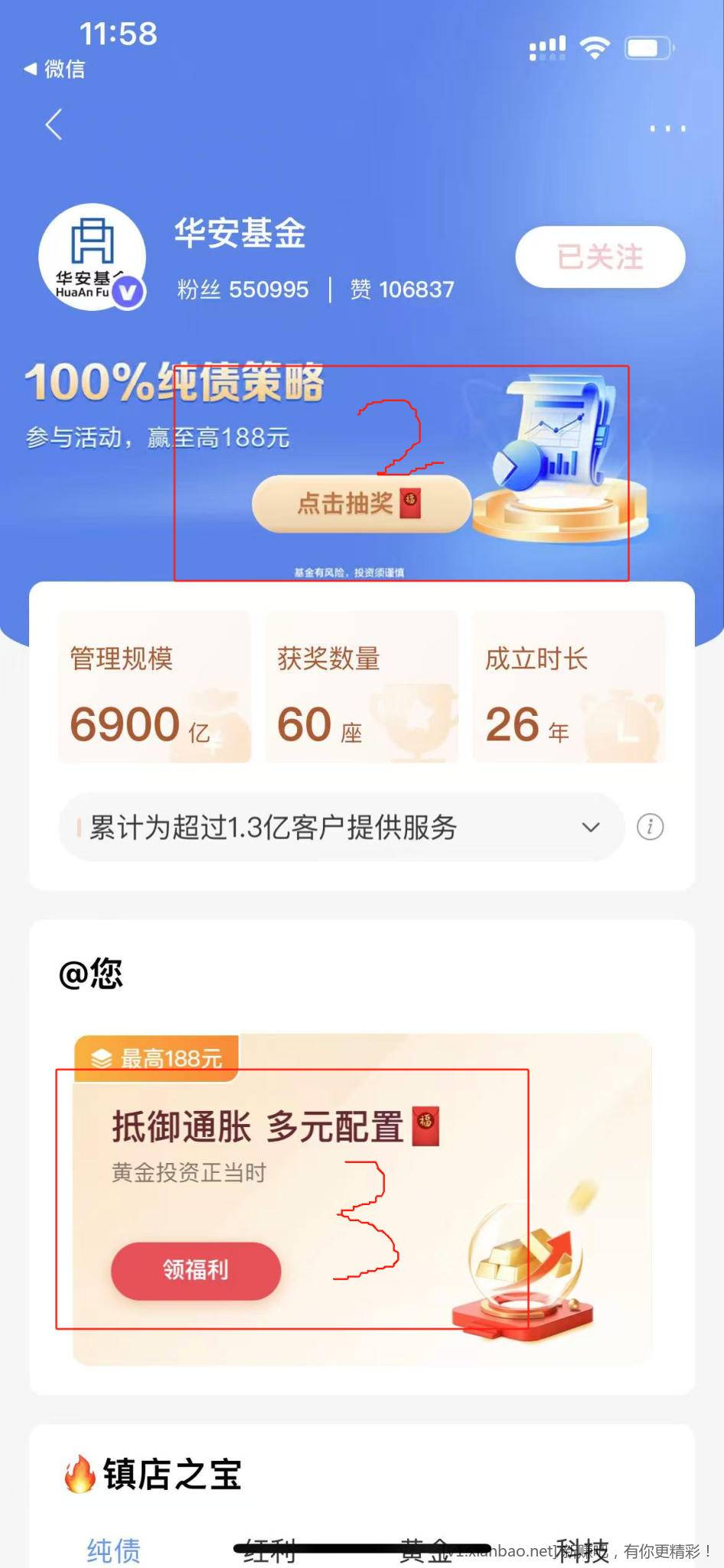Open the info icon beside customer service row

tap(650, 827)
